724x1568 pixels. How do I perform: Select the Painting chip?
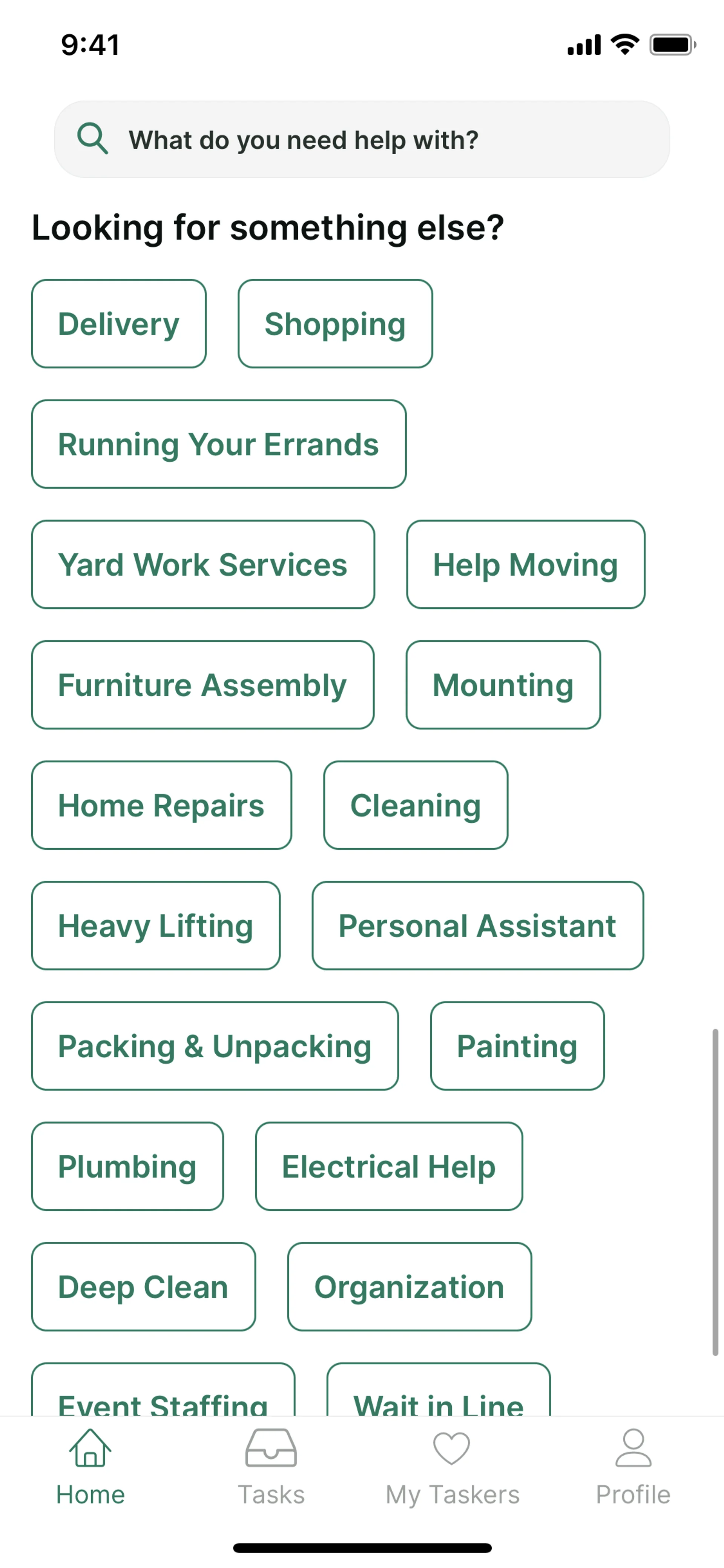click(517, 1046)
